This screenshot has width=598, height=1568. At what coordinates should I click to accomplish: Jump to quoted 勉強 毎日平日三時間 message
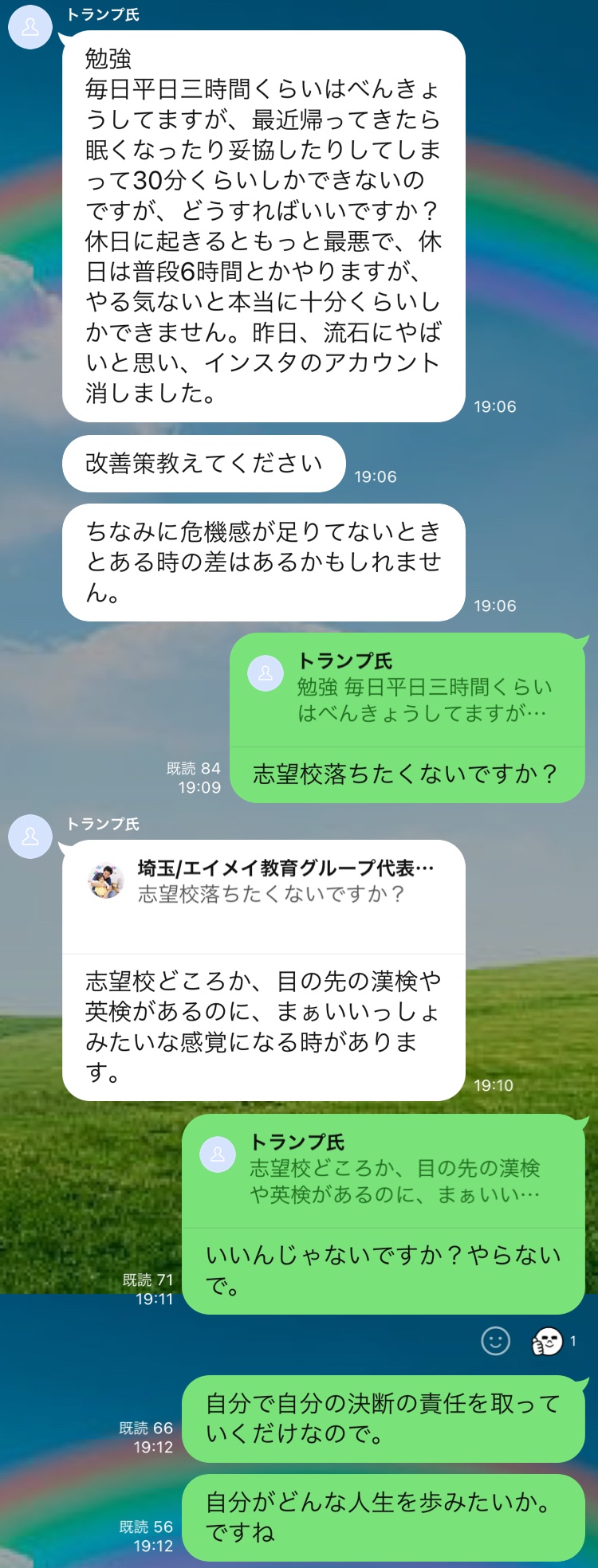click(x=407, y=690)
